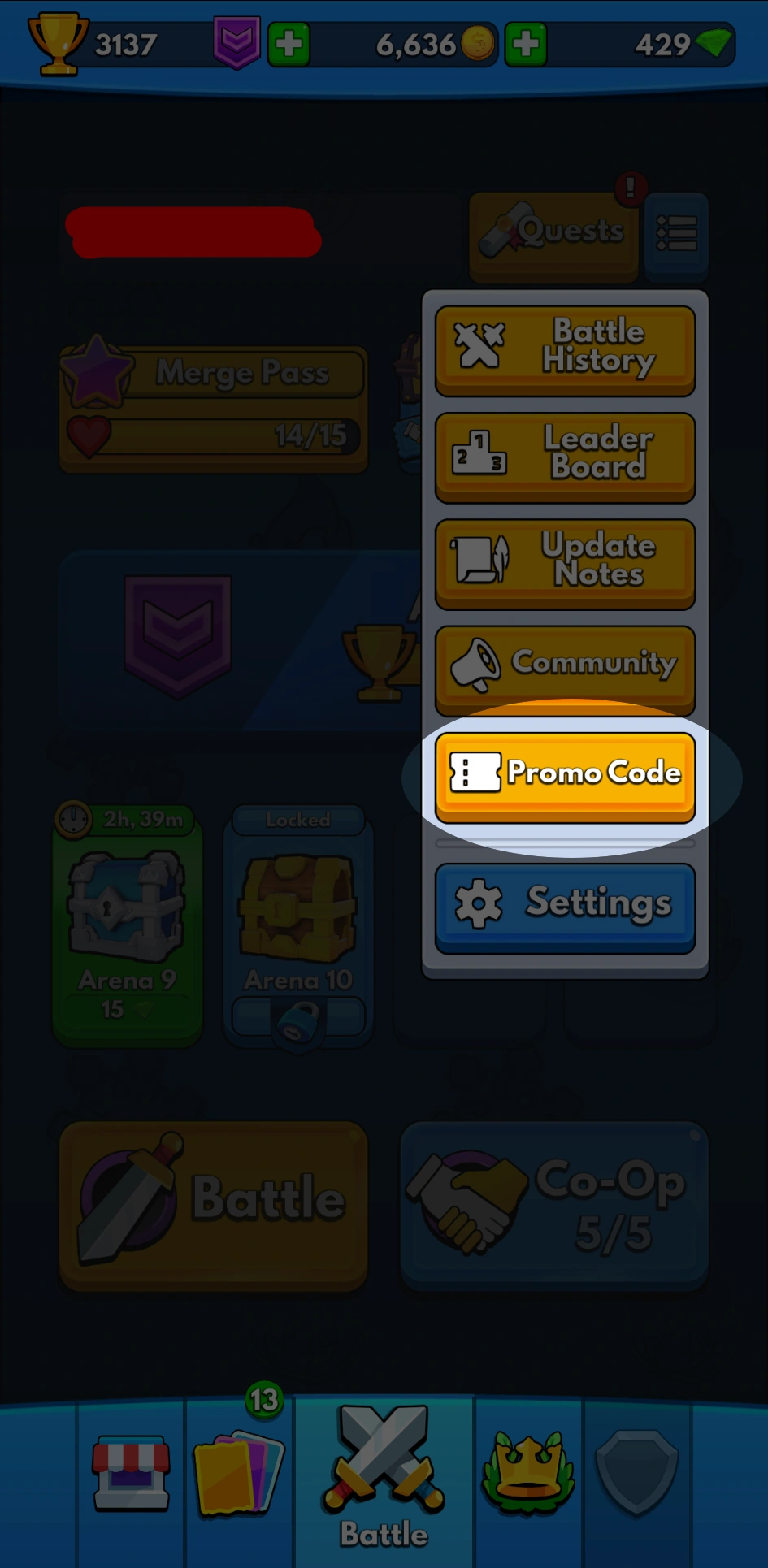Enter a Promo Code
768x1568 pixels.
565,775
